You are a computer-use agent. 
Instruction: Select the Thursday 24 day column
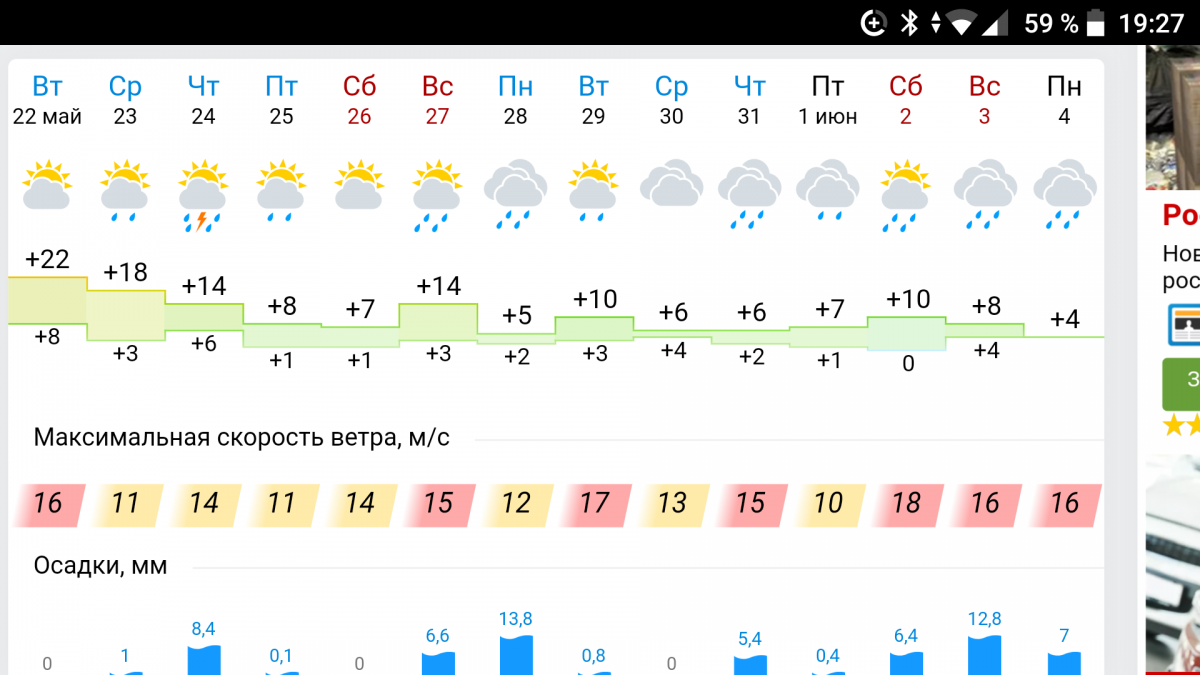(x=203, y=100)
